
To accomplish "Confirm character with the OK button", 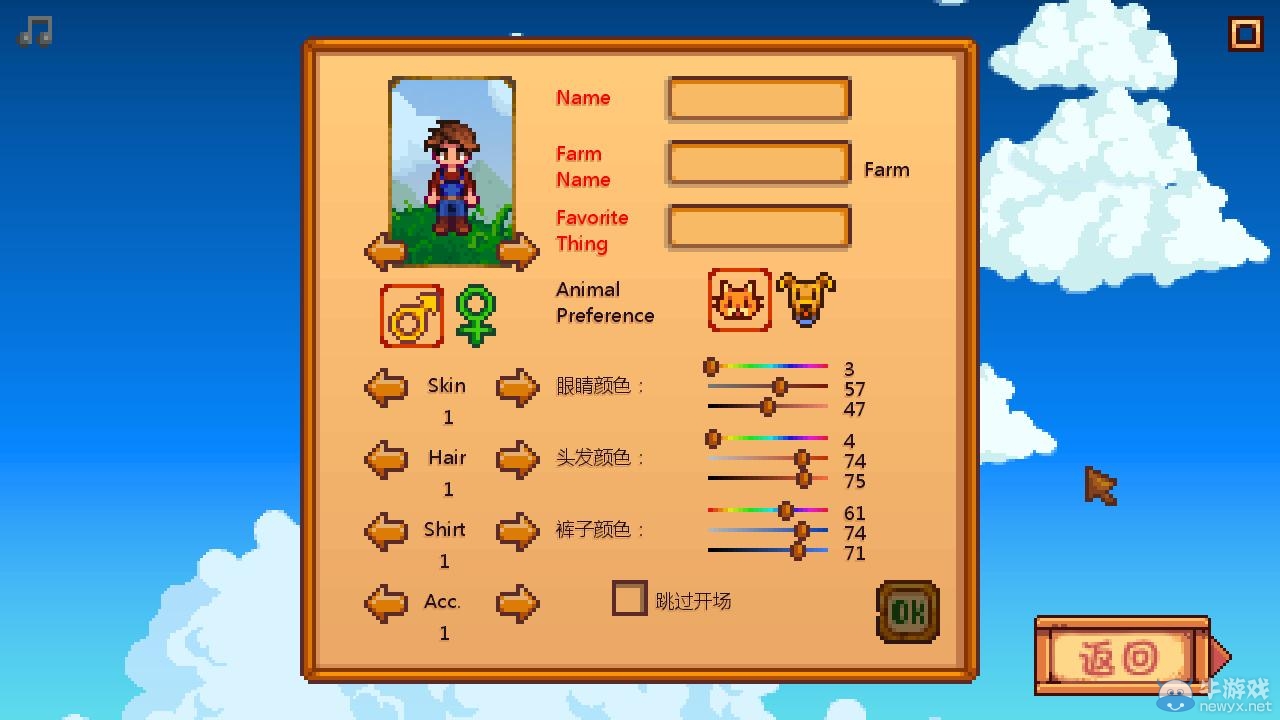I will (908, 611).
